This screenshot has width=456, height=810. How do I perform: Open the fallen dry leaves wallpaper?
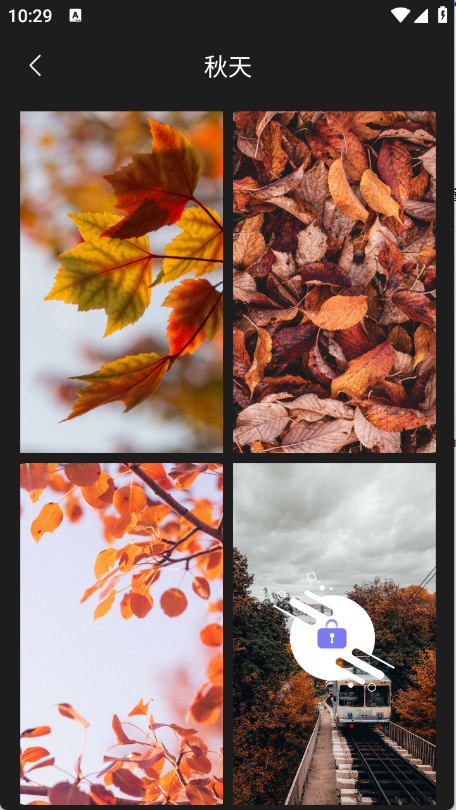pos(334,282)
